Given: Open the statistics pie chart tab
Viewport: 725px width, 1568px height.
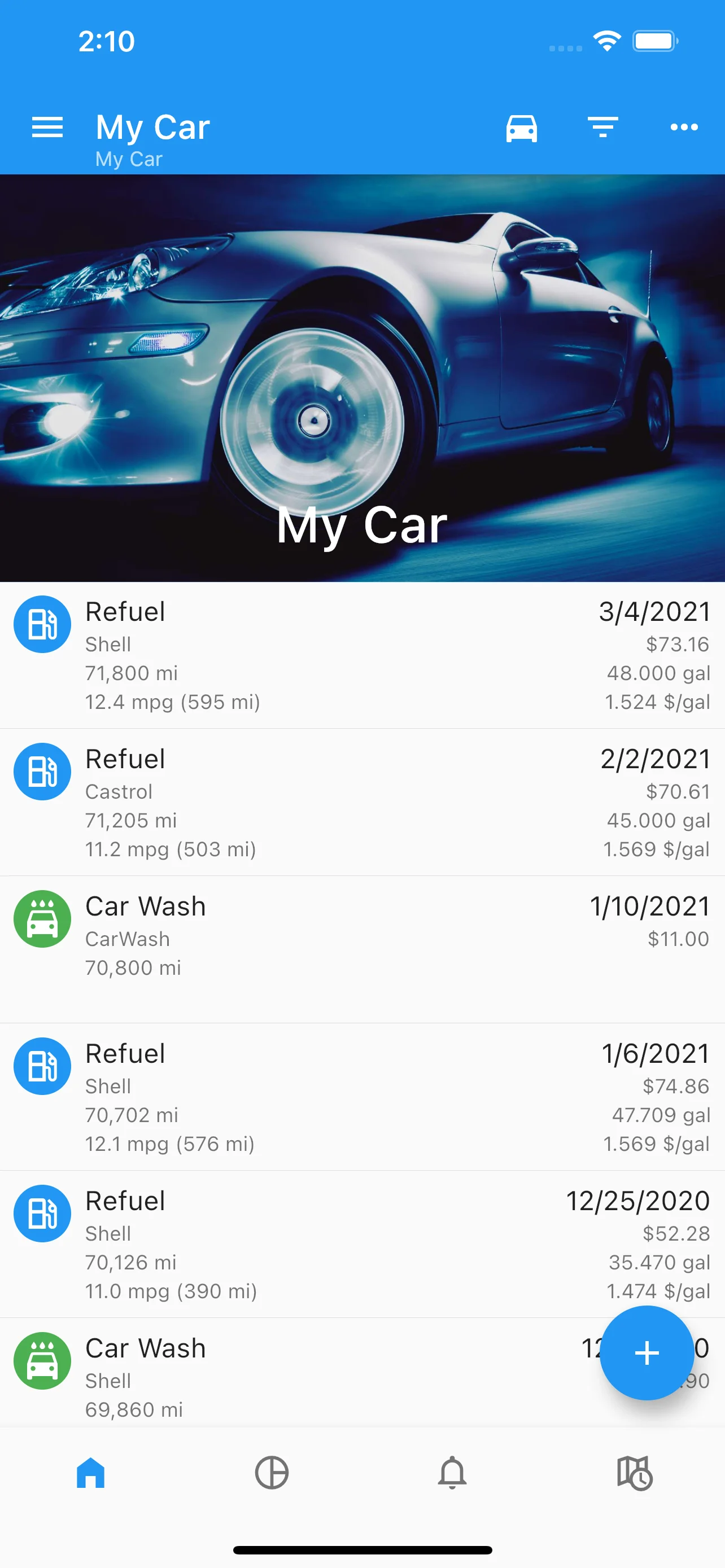Looking at the screenshot, I should [x=272, y=1473].
